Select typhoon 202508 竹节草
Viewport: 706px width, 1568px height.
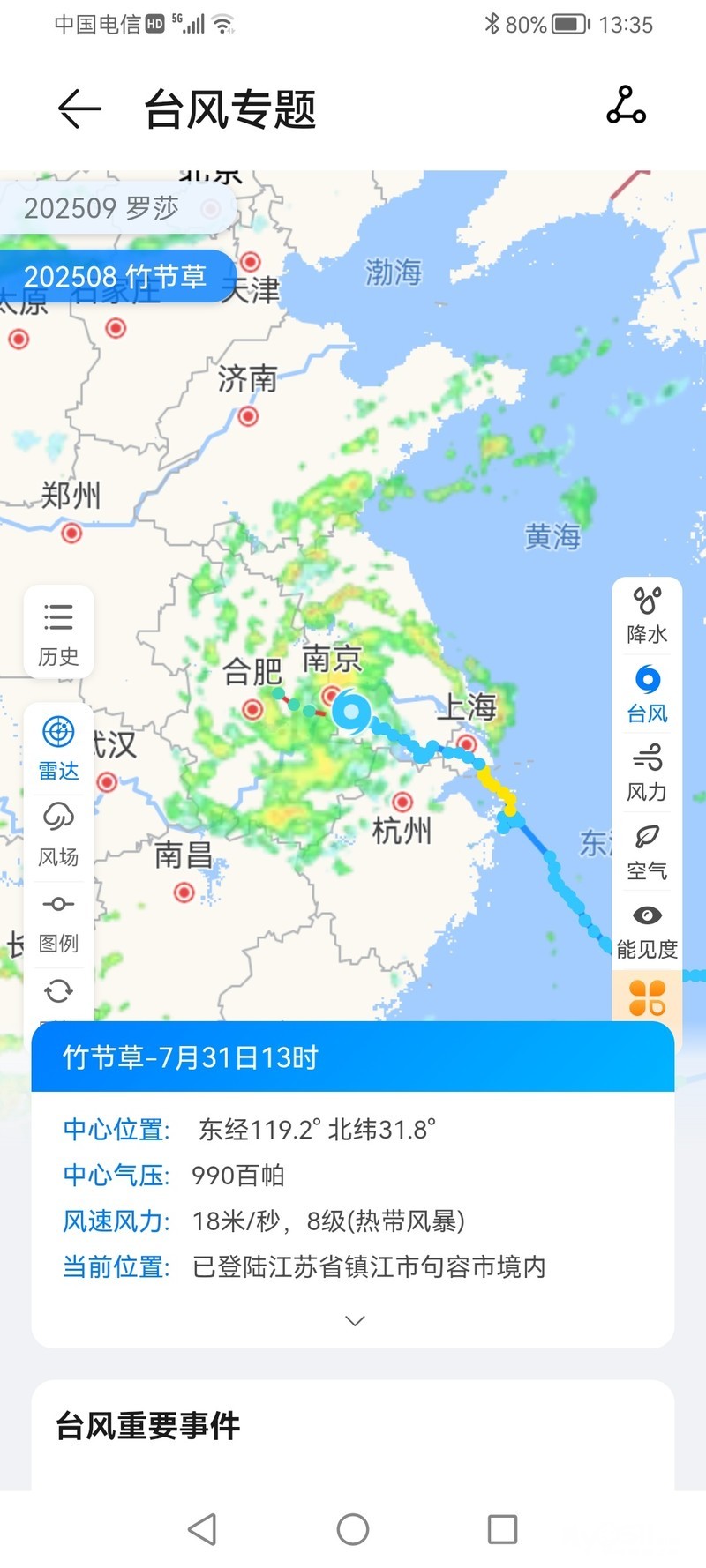(116, 277)
